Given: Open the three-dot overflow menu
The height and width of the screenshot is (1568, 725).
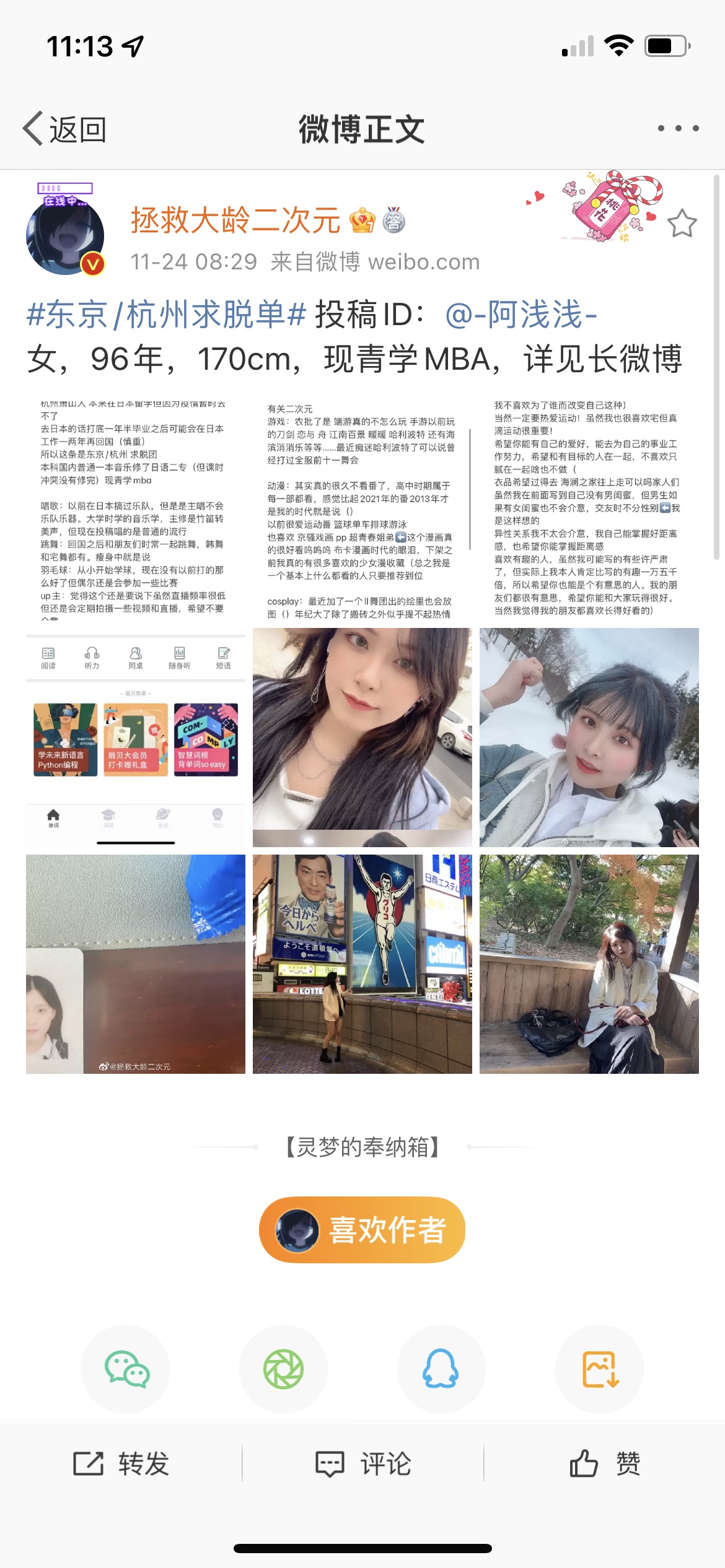Looking at the screenshot, I should [x=678, y=128].
